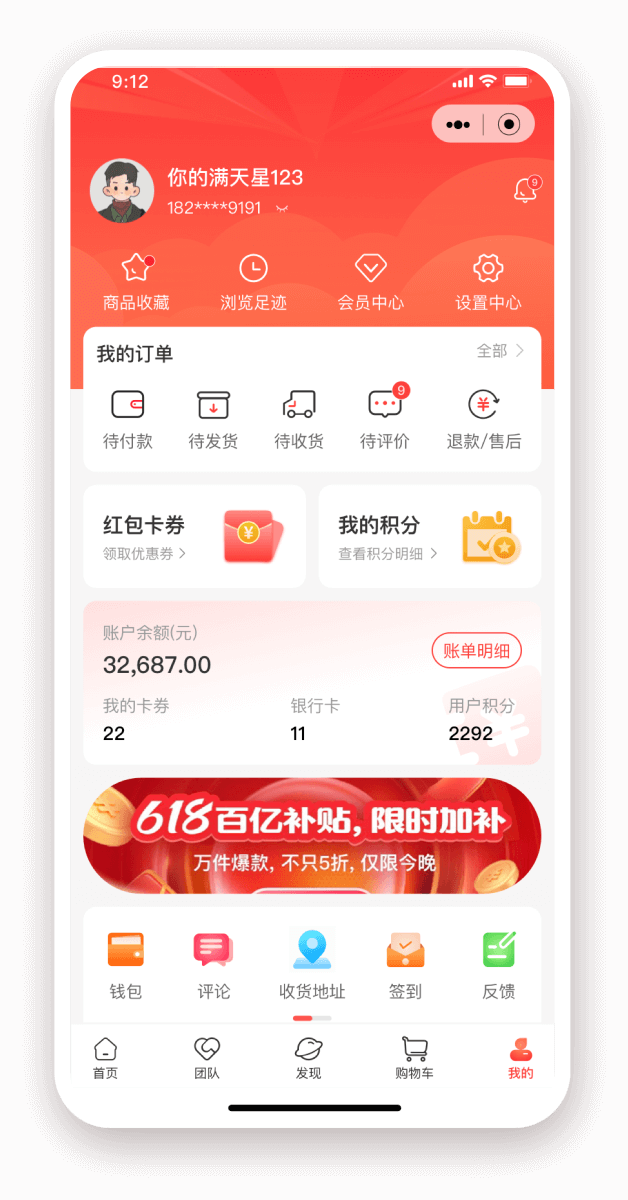Open 退款/售后 refunds
The width and height of the screenshot is (628, 1200).
[484, 419]
